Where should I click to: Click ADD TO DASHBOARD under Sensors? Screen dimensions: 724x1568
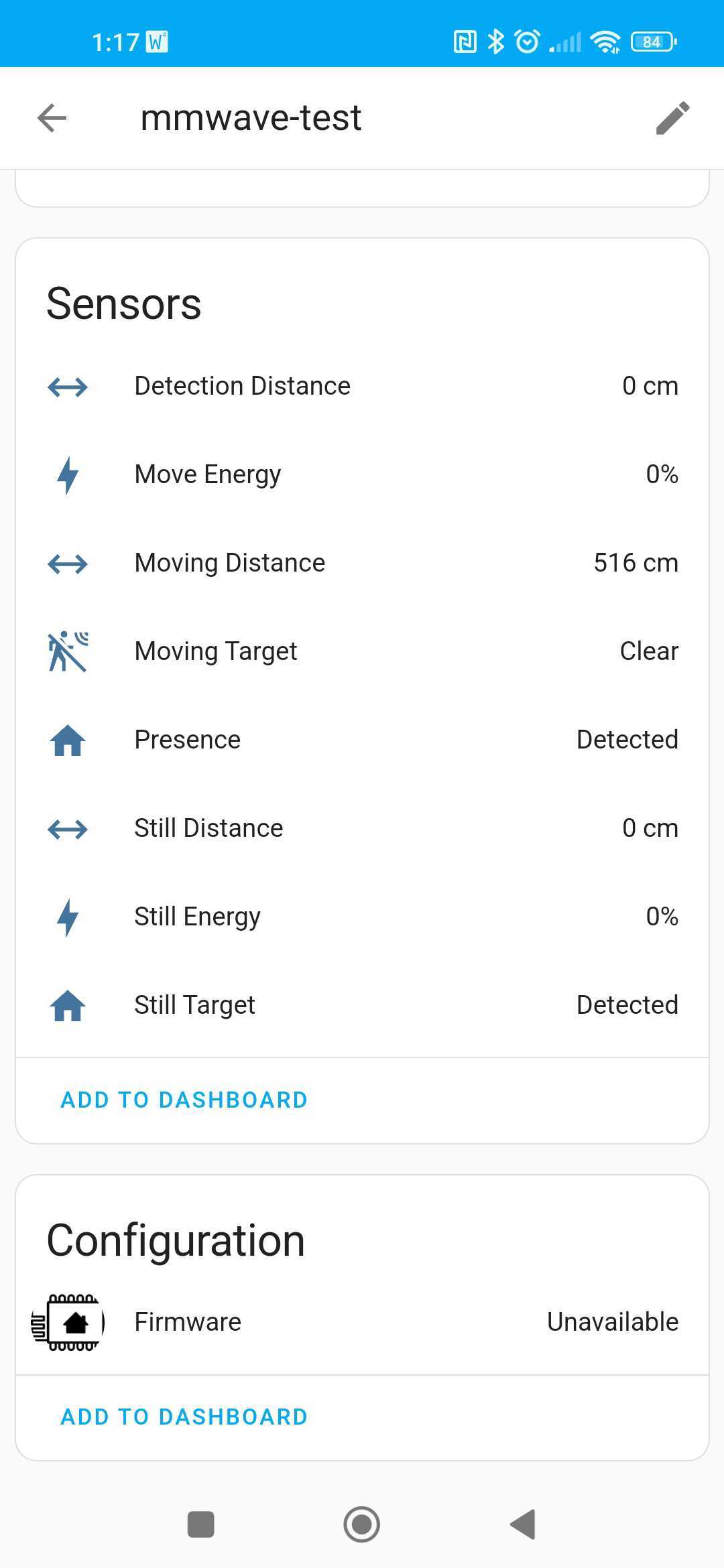pyautogui.click(x=183, y=1099)
